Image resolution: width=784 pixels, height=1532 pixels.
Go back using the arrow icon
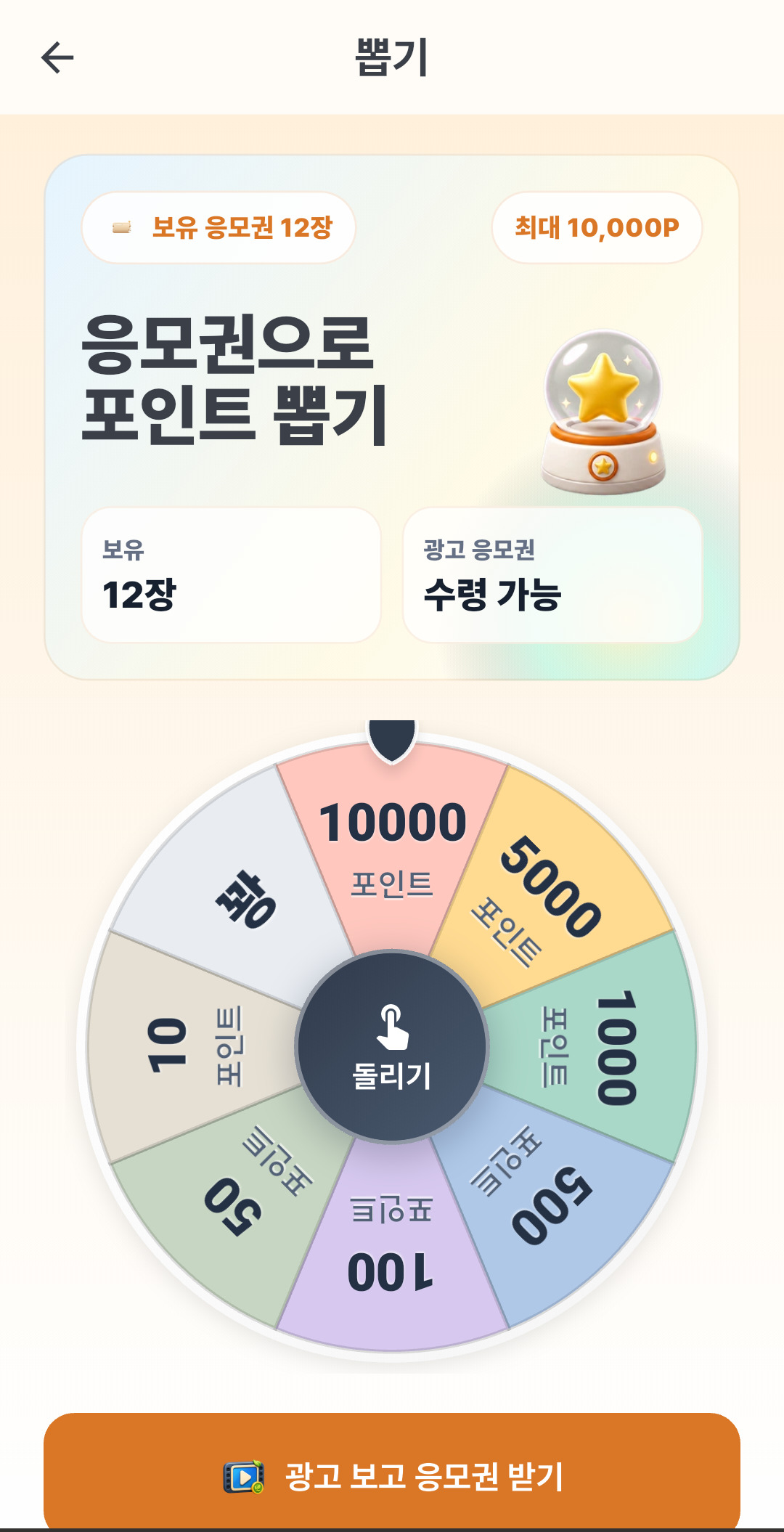coord(57,58)
